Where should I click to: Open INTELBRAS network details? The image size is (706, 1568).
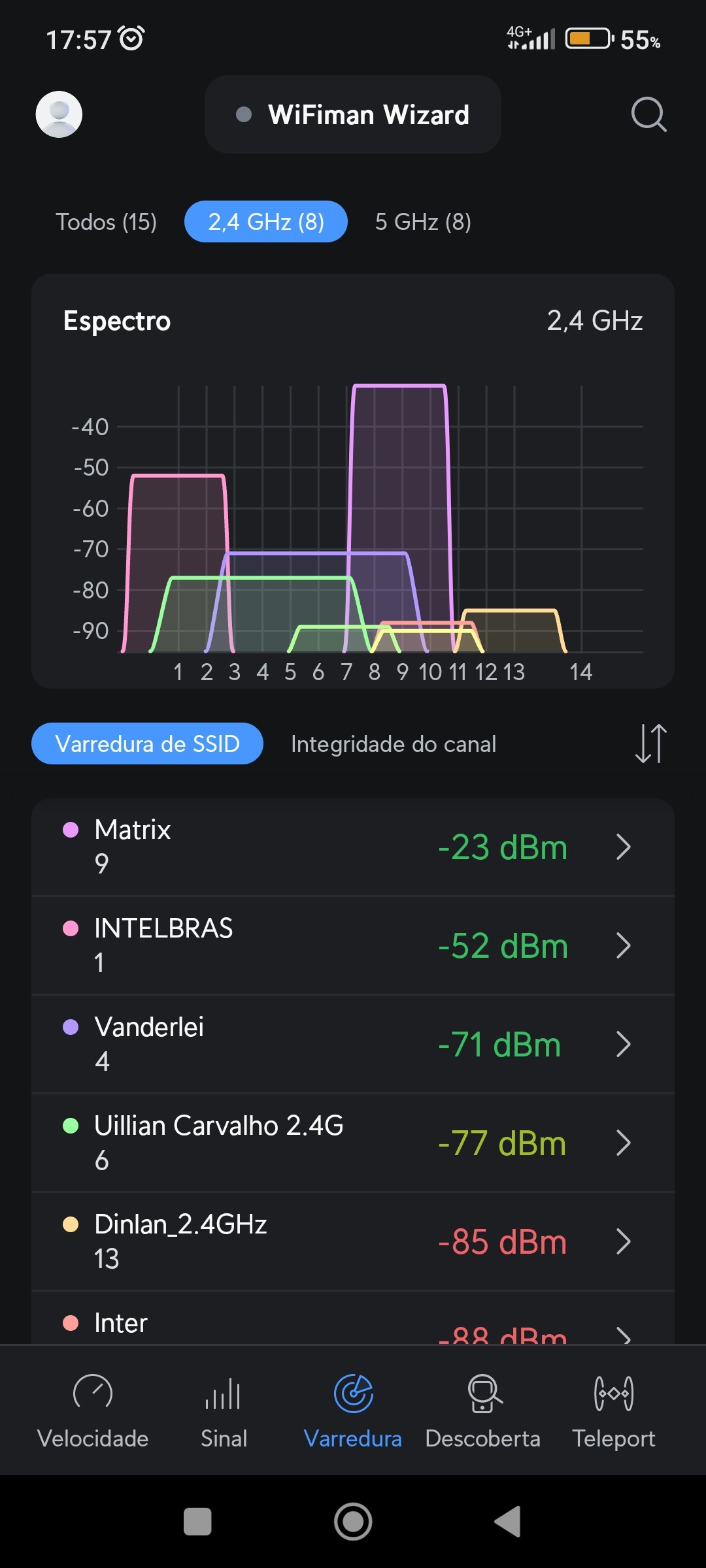(353, 945)
